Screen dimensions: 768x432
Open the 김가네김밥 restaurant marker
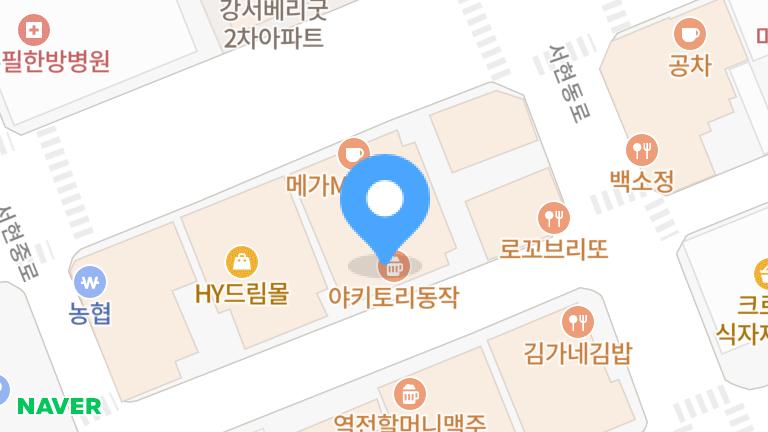(579, 321)
